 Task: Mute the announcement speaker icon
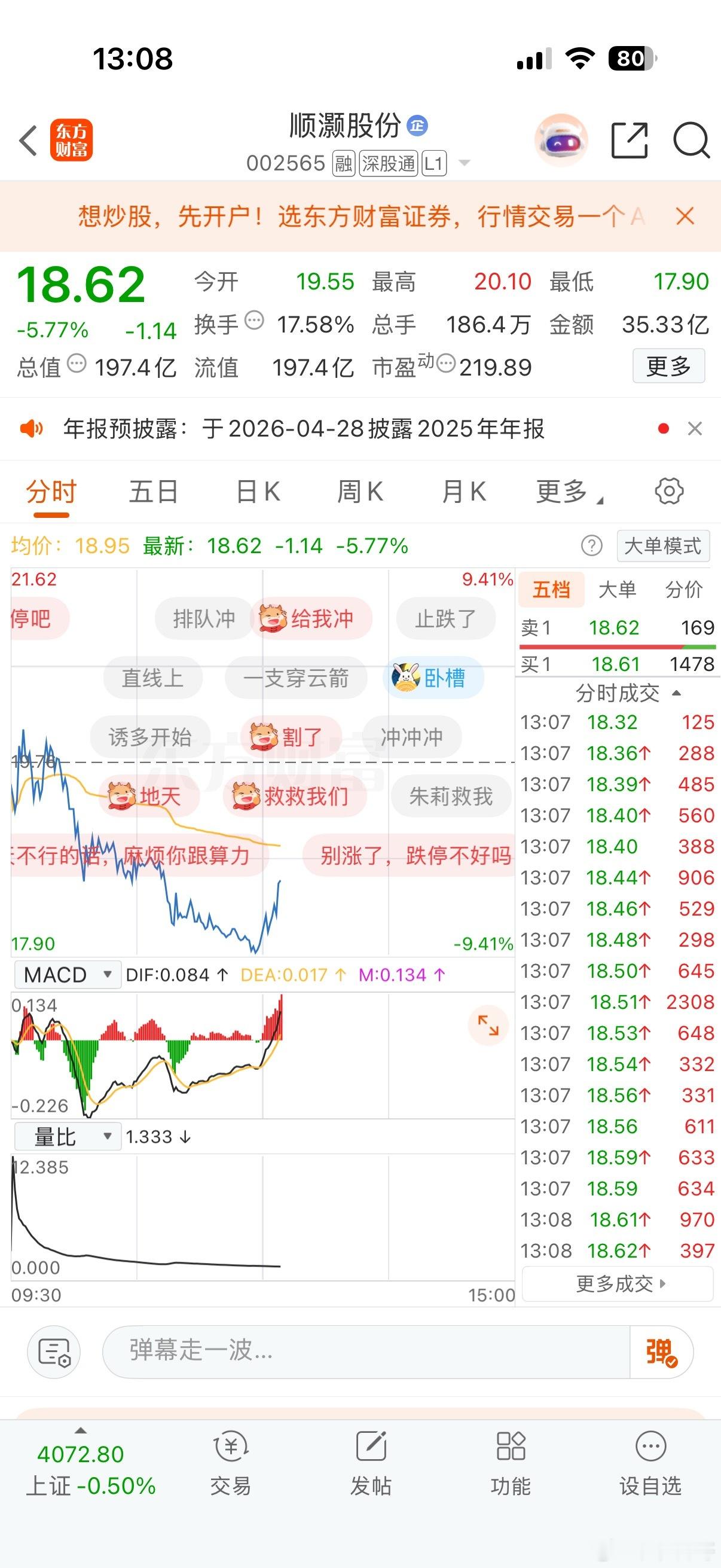(33, 429)
